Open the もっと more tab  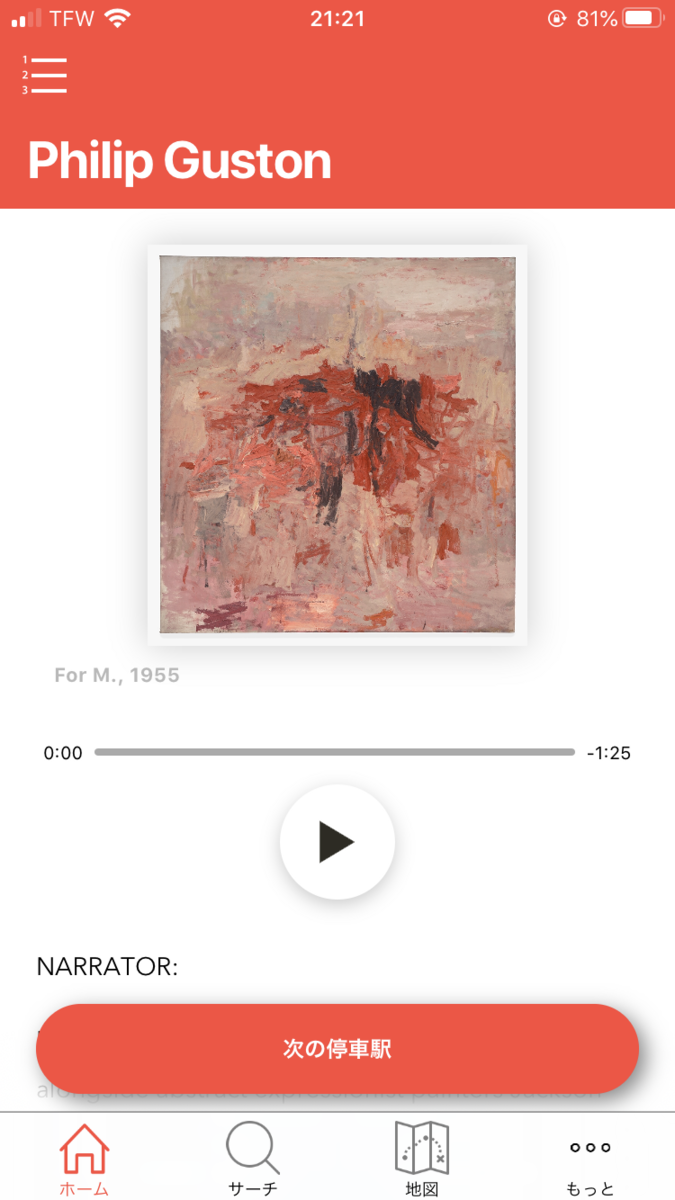click(x=590, y=1159)
